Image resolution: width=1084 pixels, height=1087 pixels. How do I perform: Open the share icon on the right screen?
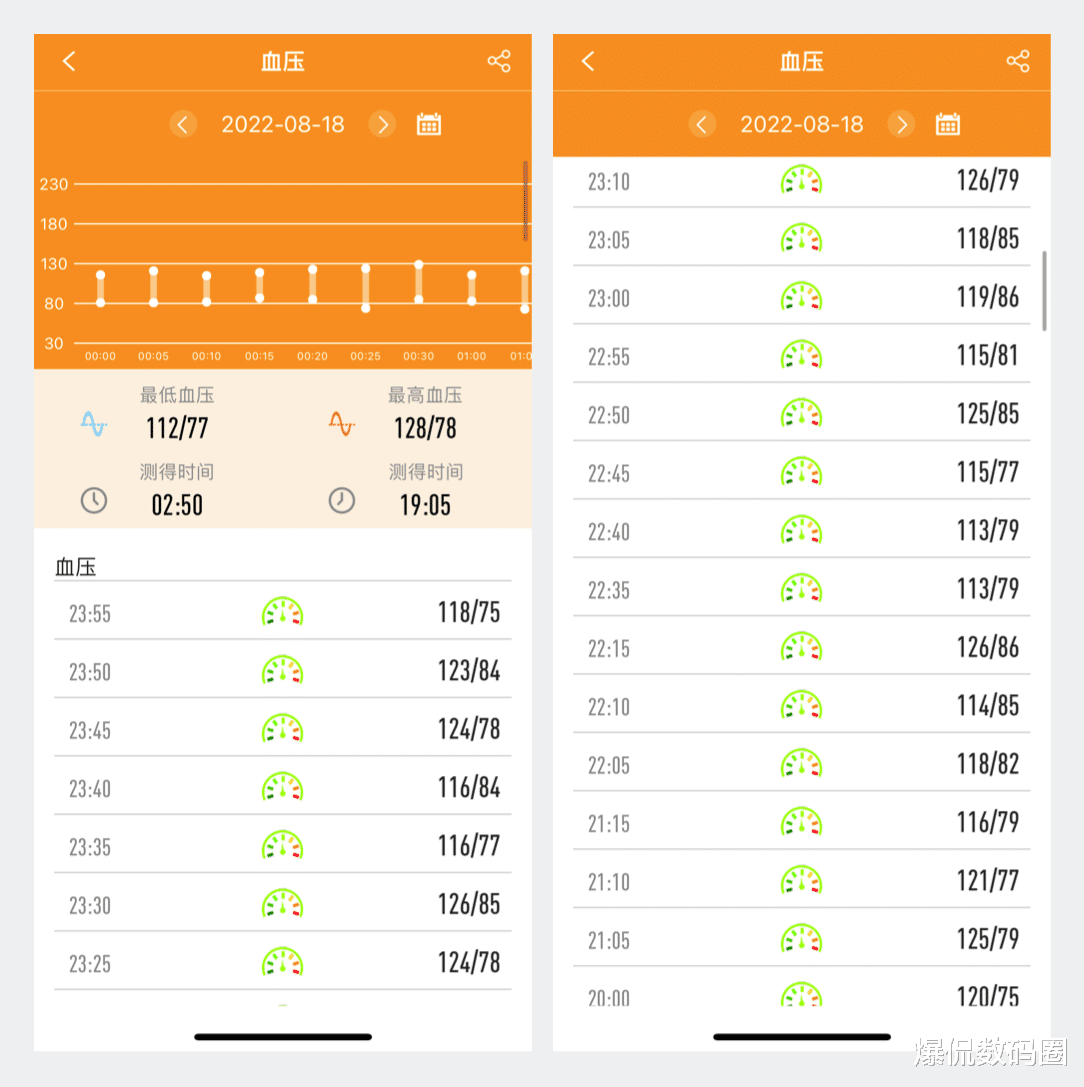click(x=1018, y=61)
